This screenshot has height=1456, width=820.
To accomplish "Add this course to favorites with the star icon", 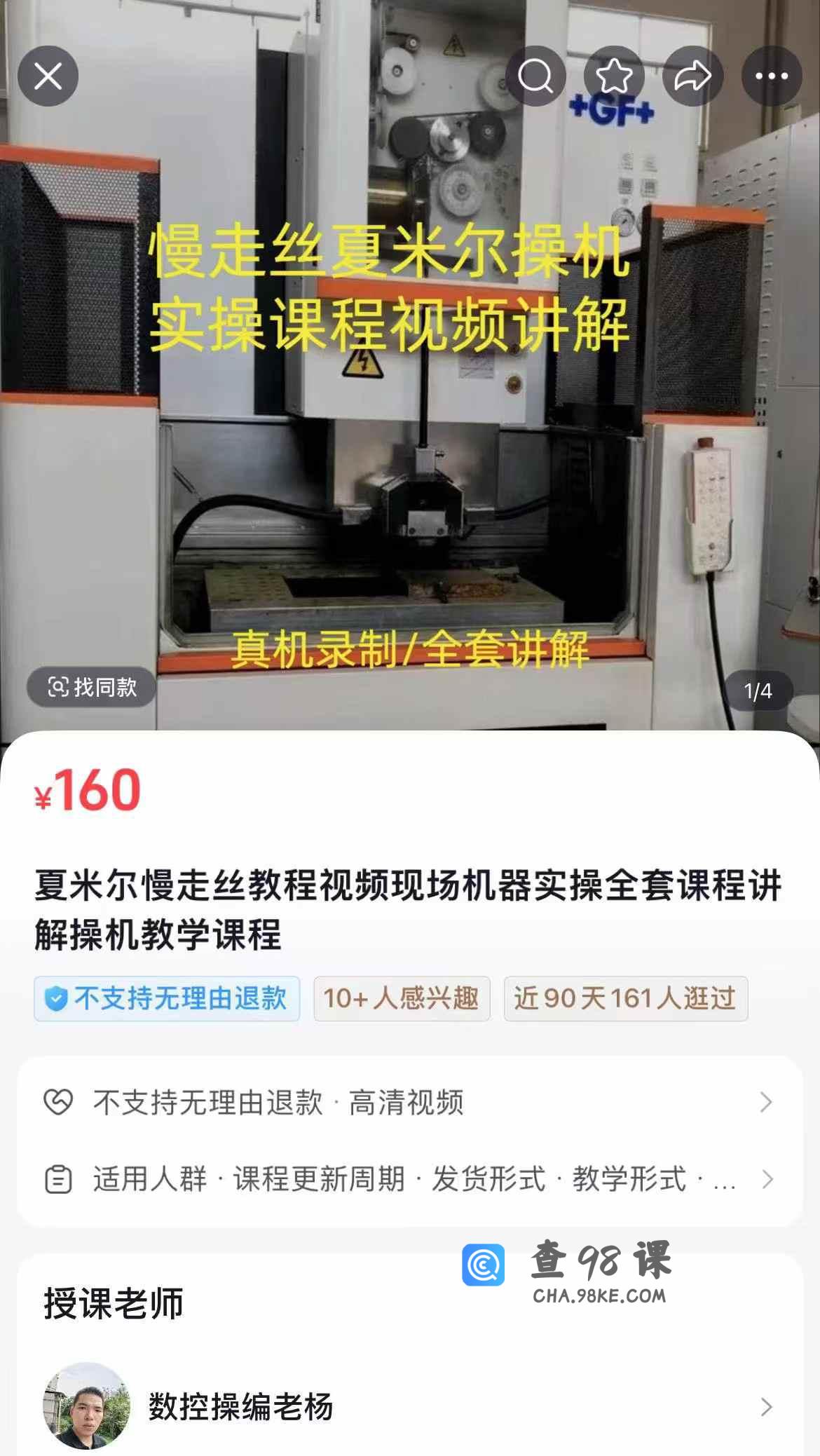I will (x=614, y=76).
